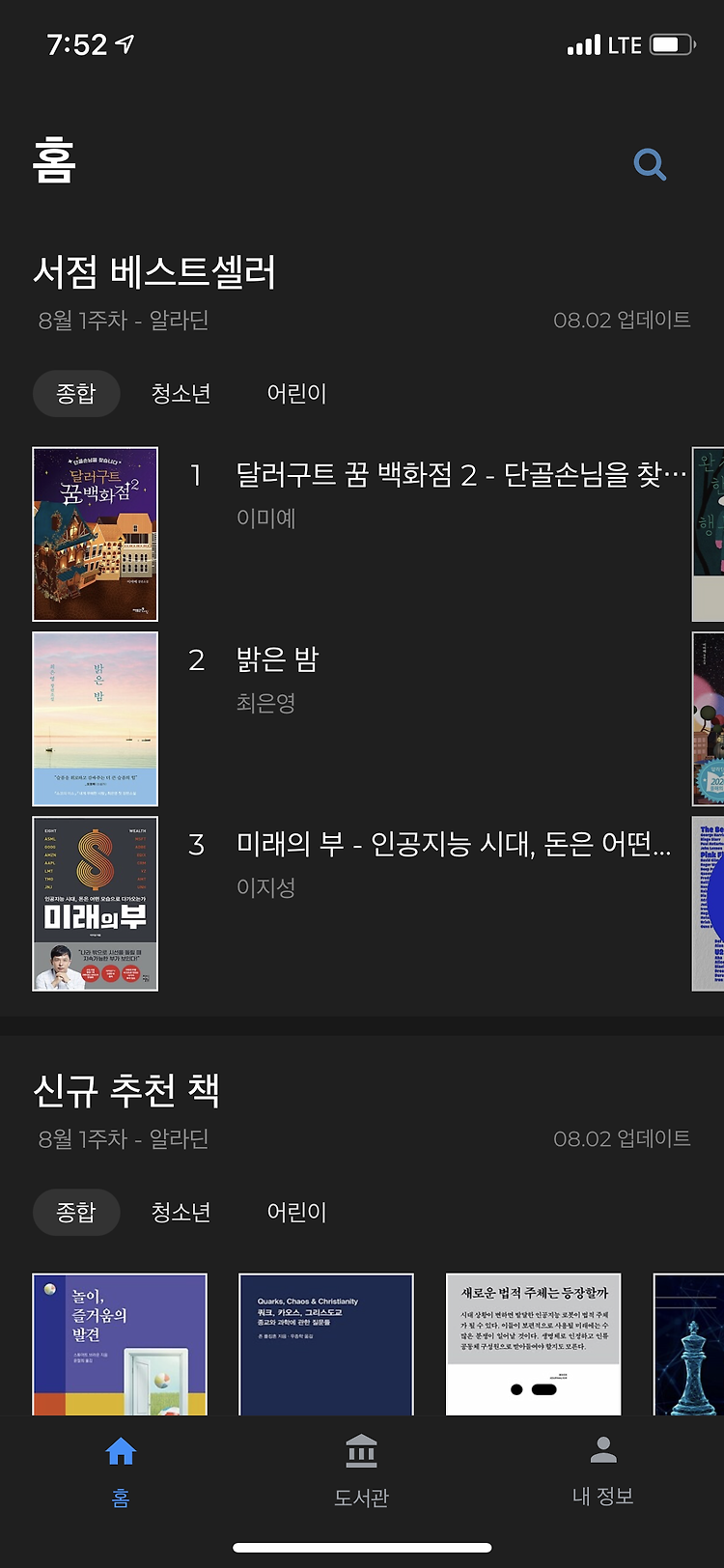Select 어린이 chip under 서점 베스트셀러
724x1568 pixels.
click(296, 394)
